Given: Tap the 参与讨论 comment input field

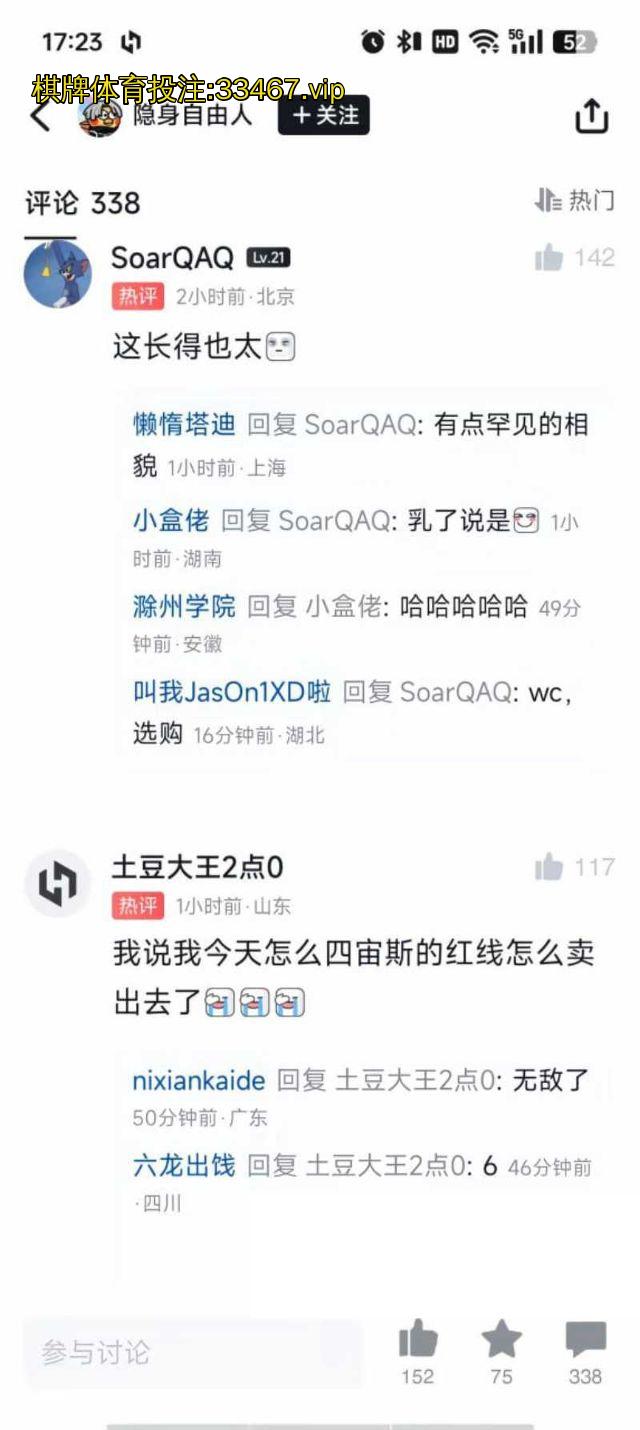Looking at the screenshot, I should tap(192, 1353).
